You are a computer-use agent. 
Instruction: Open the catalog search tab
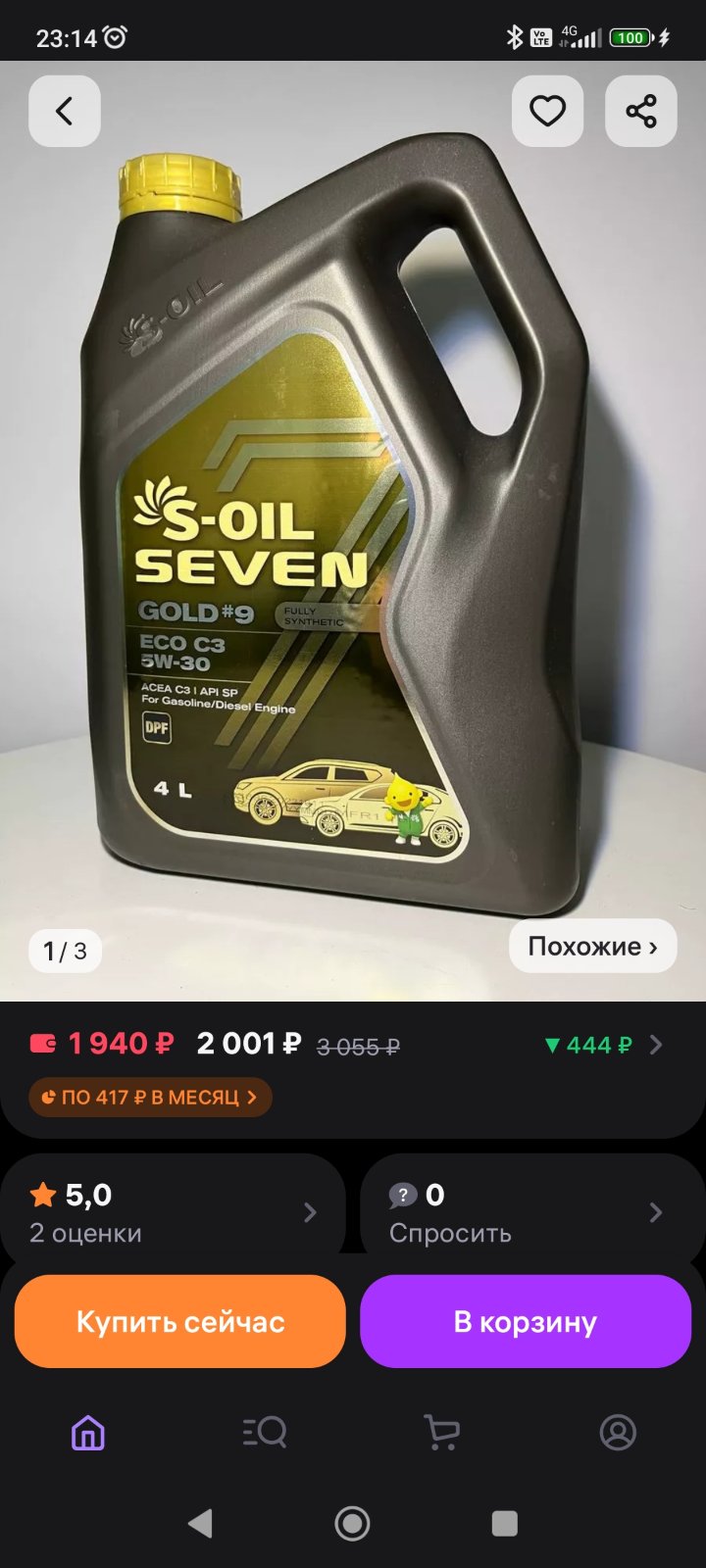[x=265, y=1433]
